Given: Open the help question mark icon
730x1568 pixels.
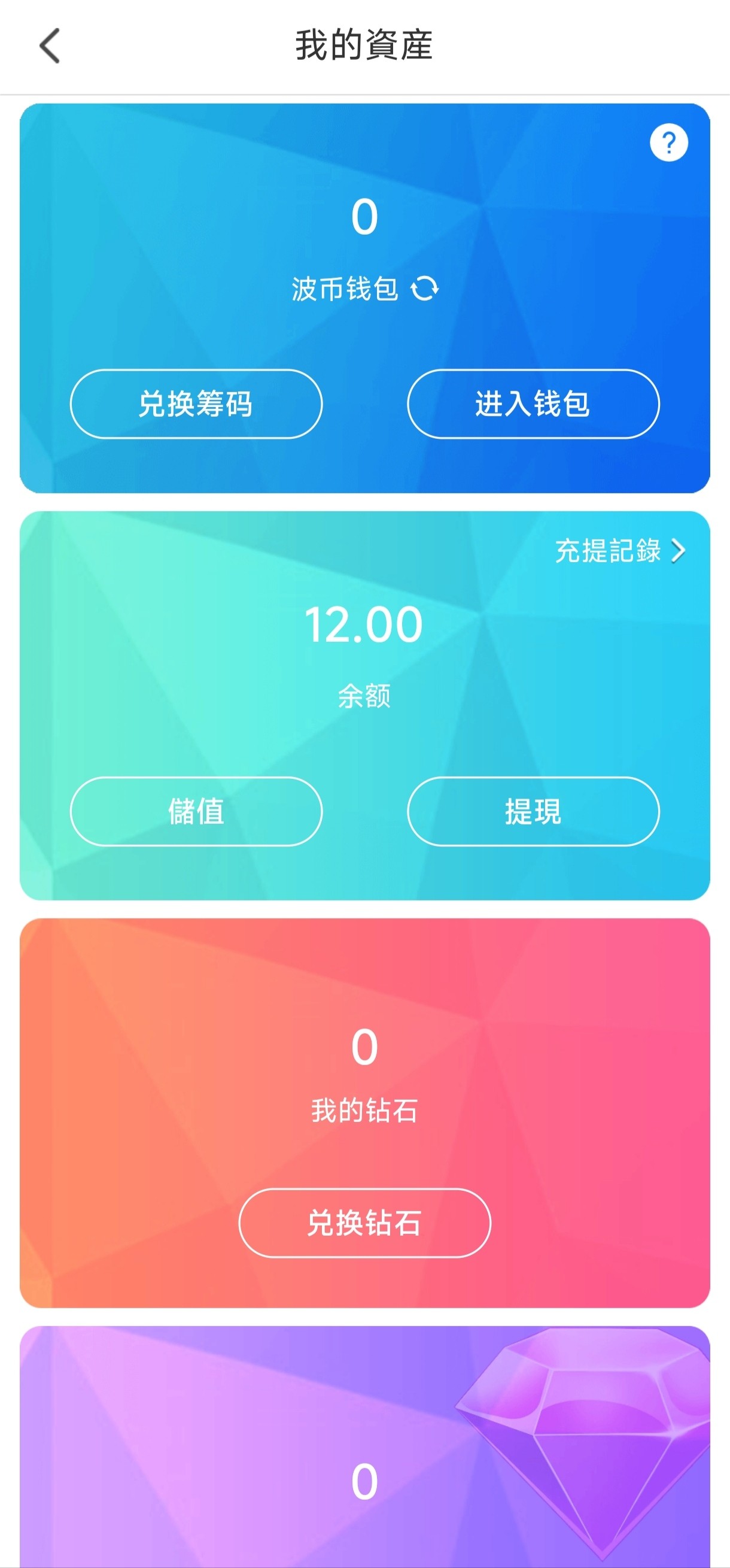Looking at the screenshot, I should tap(668, 143).
